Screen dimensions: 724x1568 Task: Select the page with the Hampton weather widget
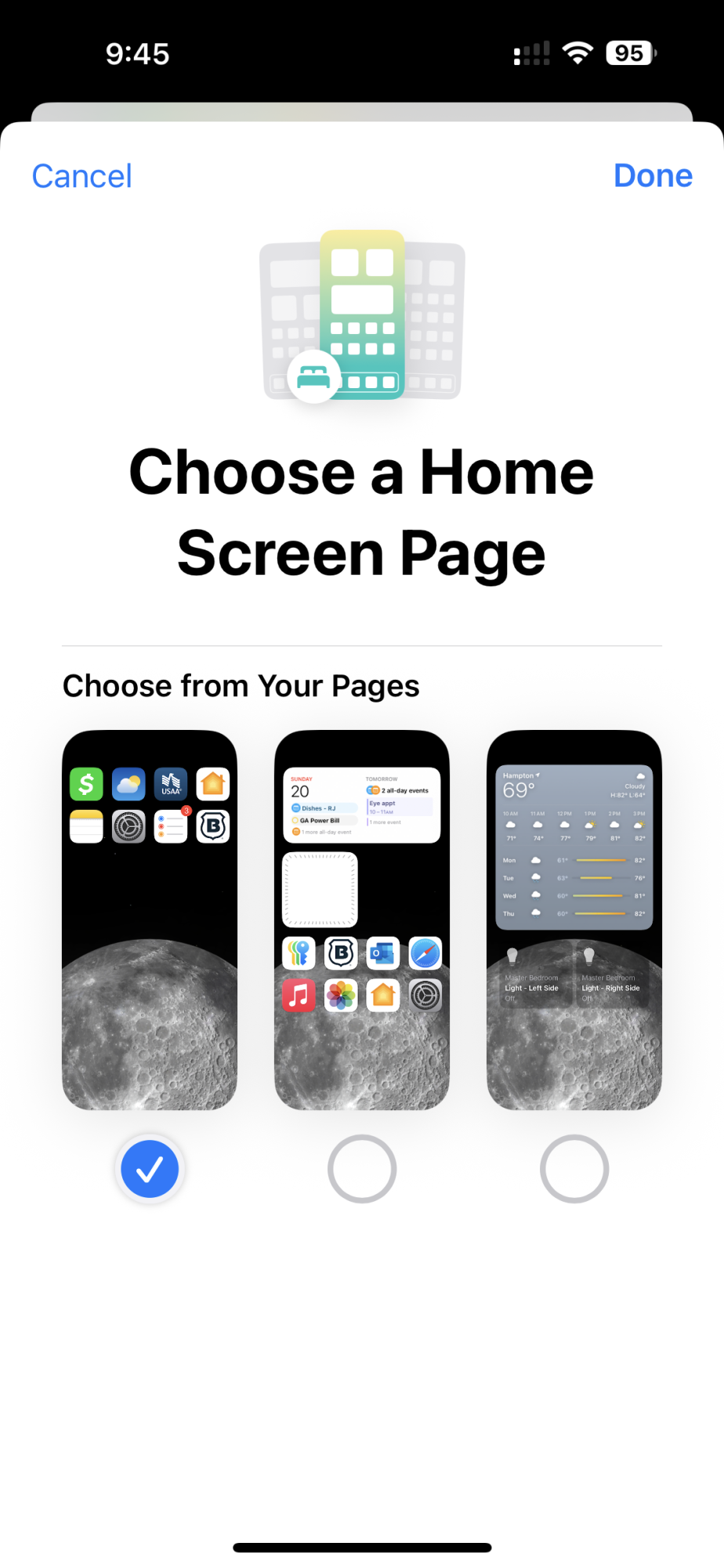click(x=574, y=919)
